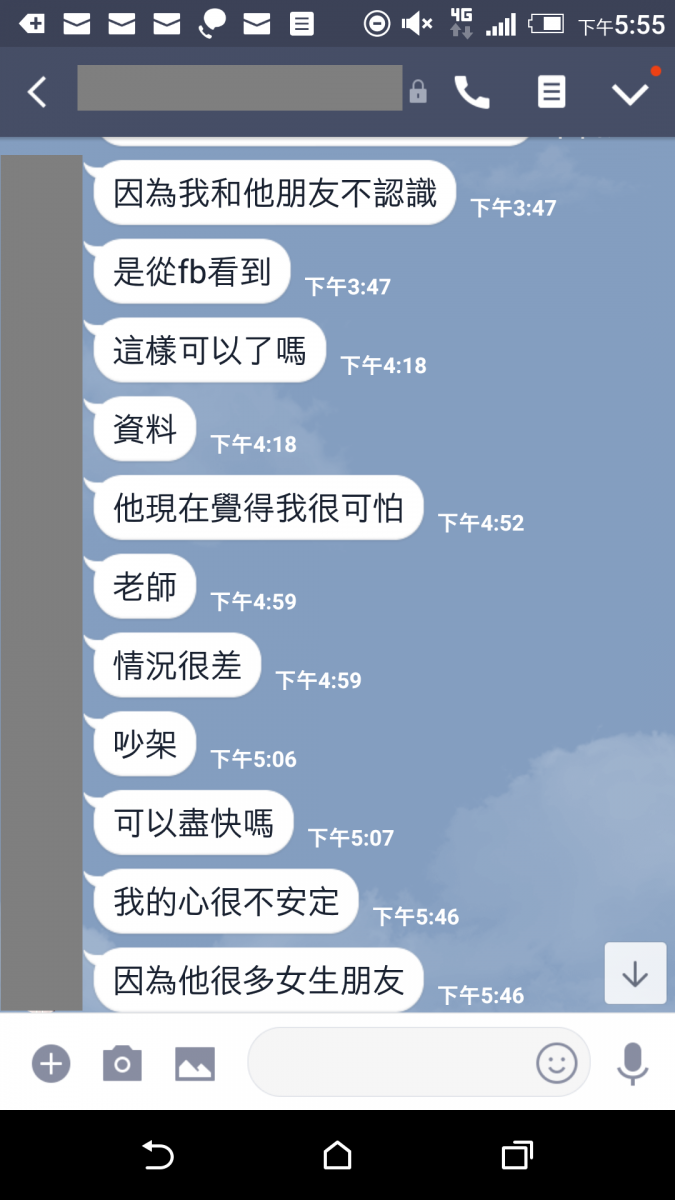The width and height of the screenshot is (675, 1200).
Task: Tap the system home button
Action: click(337, 1156)
